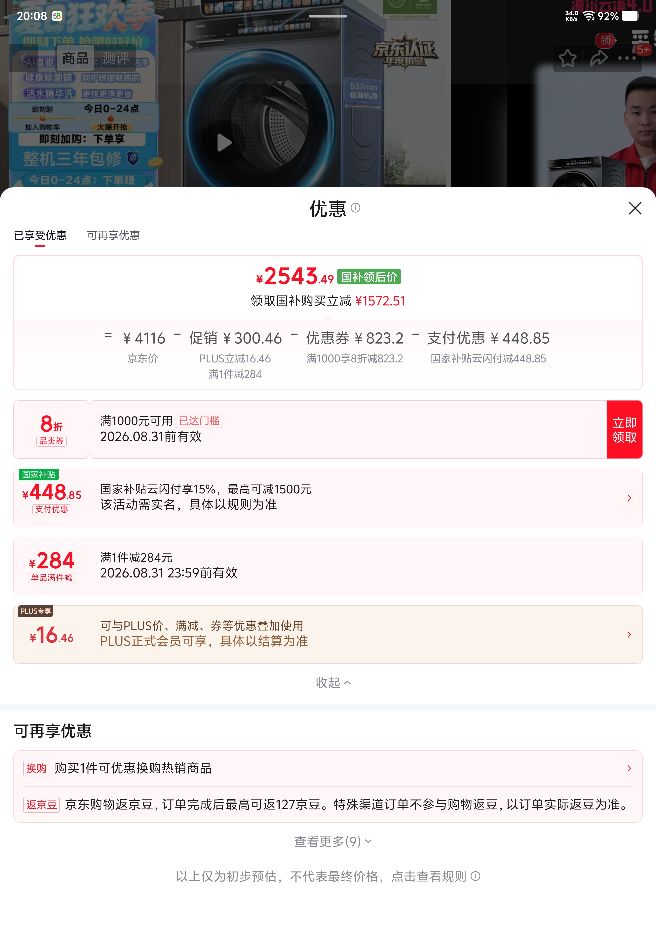Close the 优惠 discount sheet
Image resolution: width=656 pixels, height=933 pixels.
coord(635,208)
